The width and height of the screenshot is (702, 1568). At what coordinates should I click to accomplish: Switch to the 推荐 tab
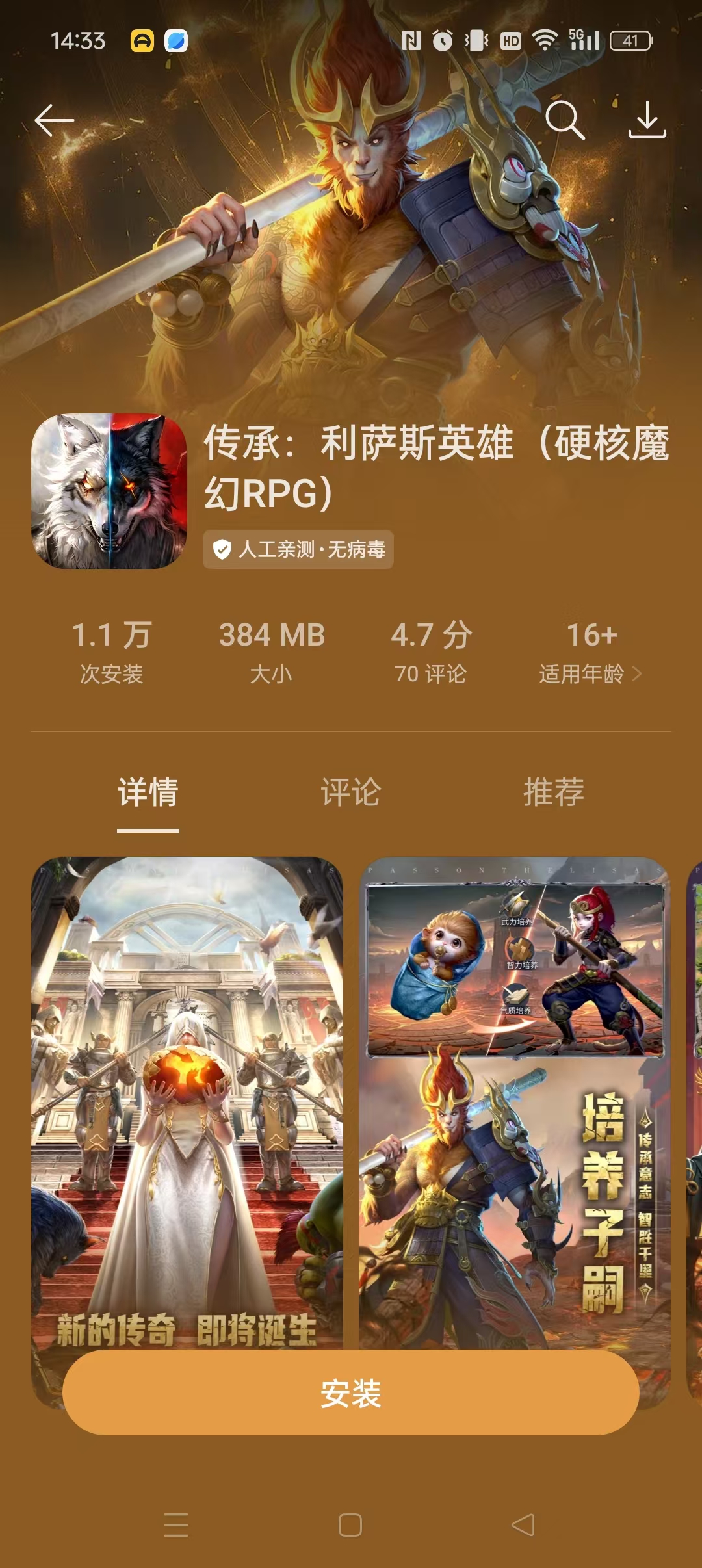pyautogui.click(x=554, y=792)
